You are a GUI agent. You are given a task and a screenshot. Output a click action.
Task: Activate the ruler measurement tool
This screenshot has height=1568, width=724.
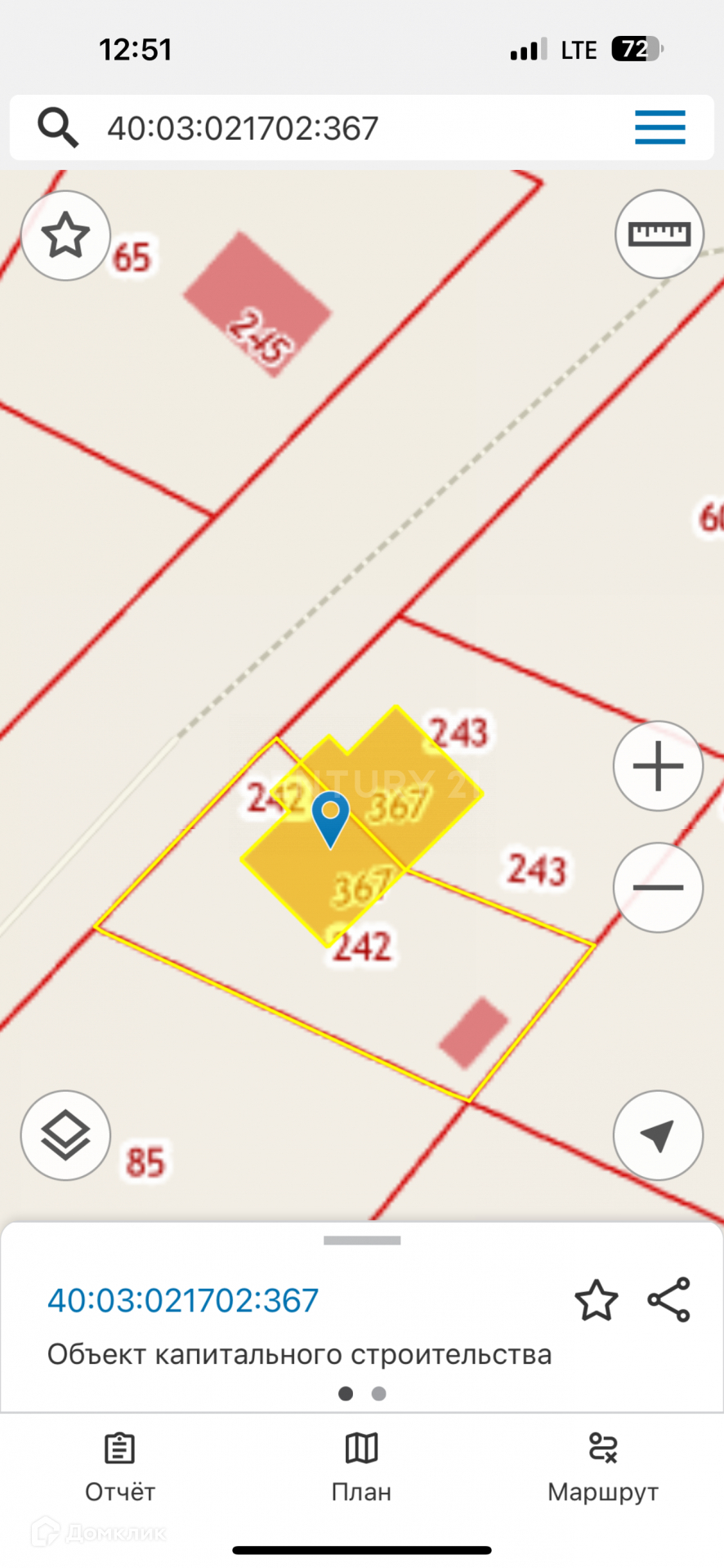click(x=659, y=235)
